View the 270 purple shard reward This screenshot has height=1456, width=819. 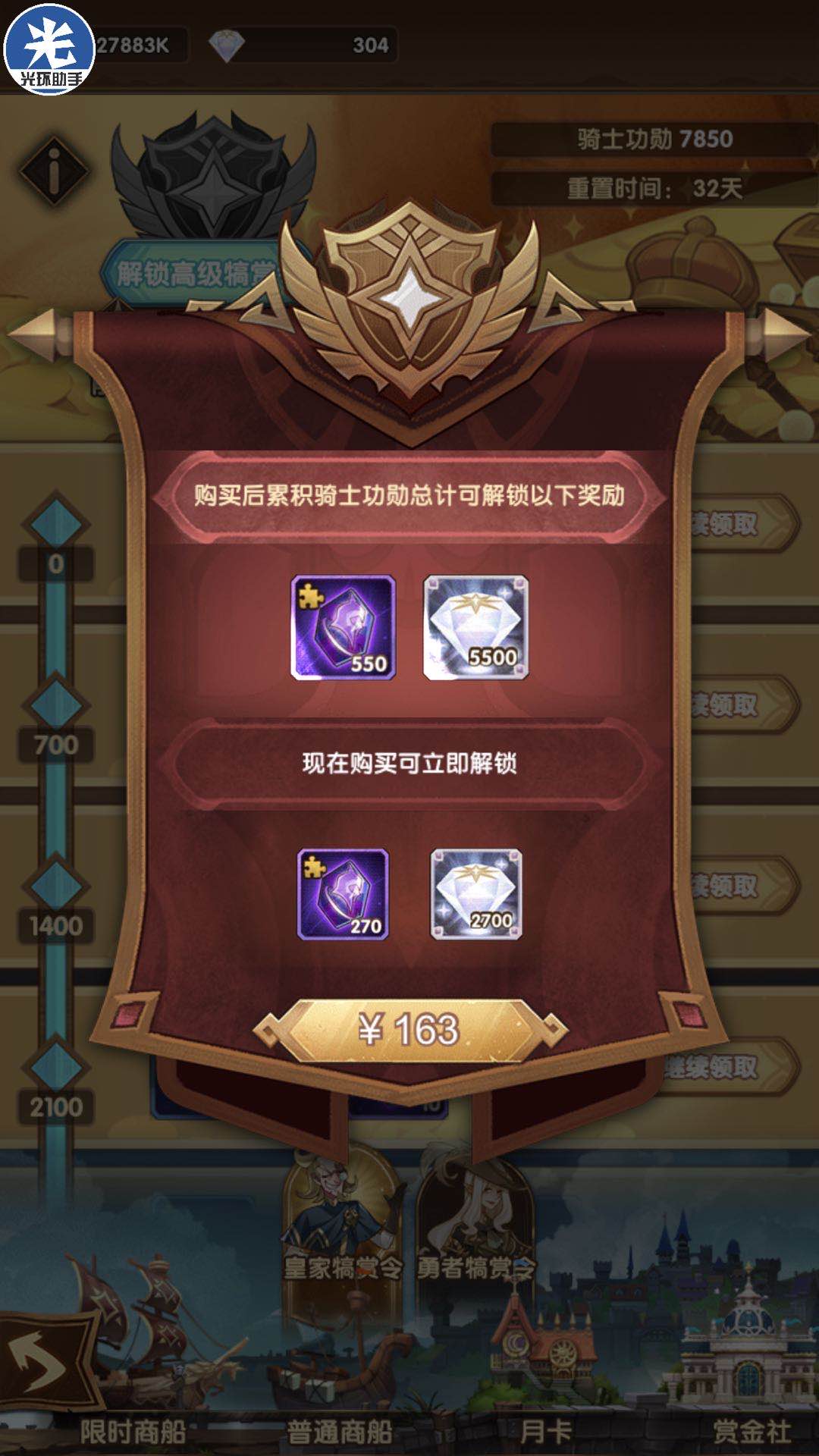[344, 895]
